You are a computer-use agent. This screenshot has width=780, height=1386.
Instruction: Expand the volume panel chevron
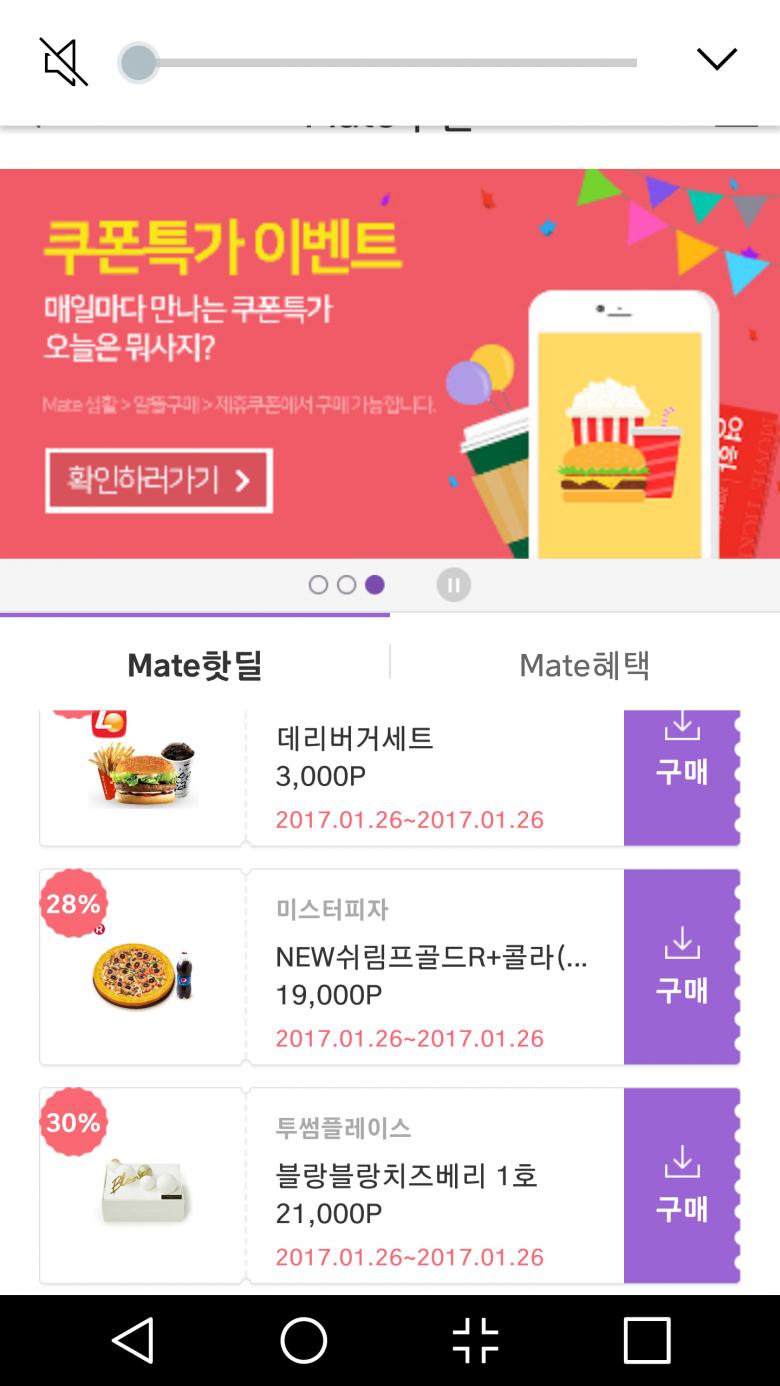click(716, 59)
